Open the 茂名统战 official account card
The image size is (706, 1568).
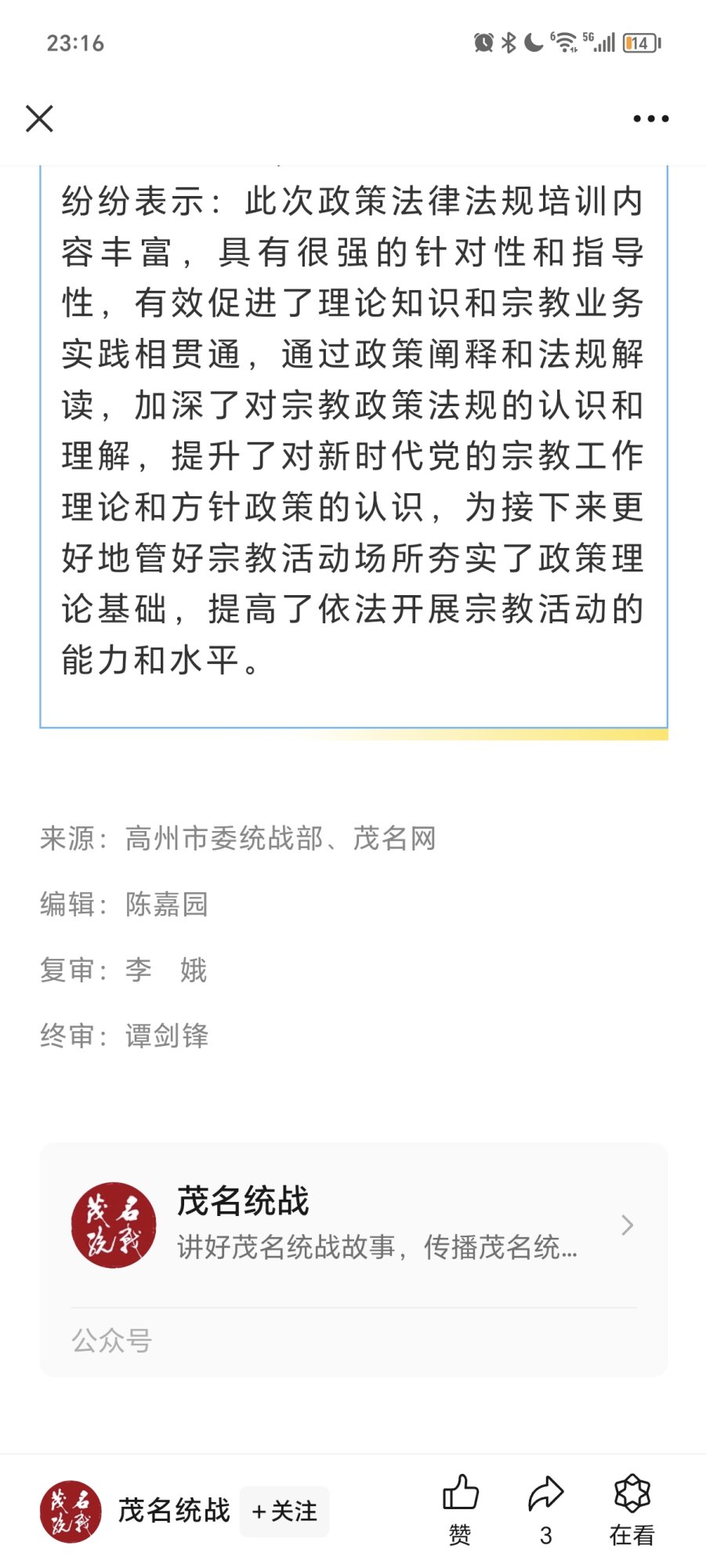pos(353,1225)
